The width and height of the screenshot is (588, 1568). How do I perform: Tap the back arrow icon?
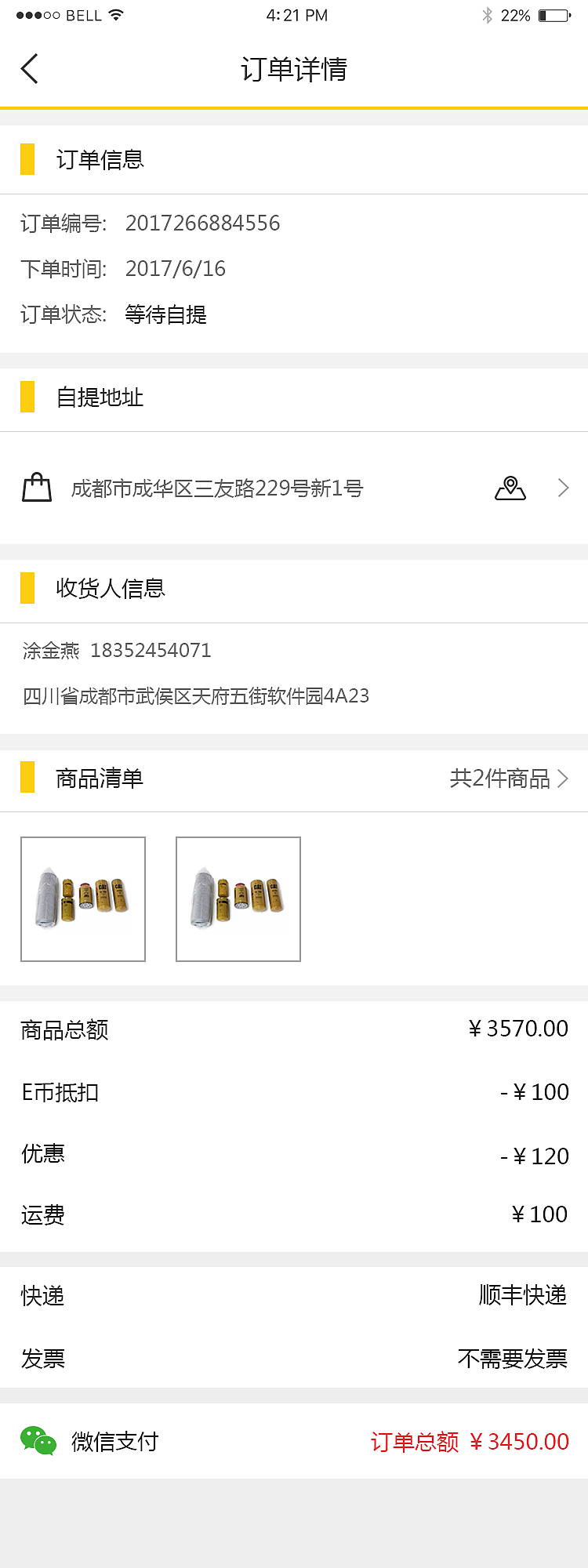[x=30, y=69]
